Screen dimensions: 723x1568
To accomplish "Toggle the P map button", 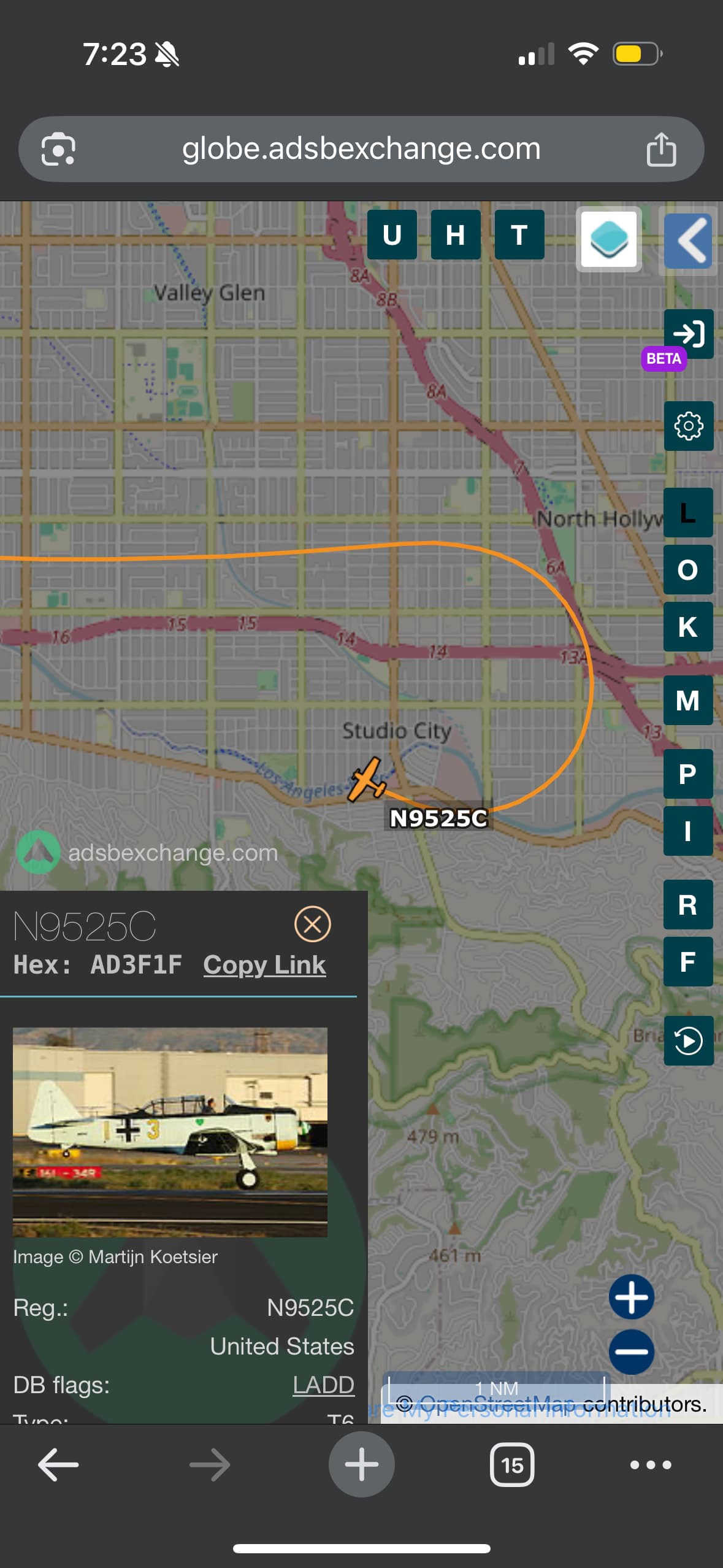I will pos(688,774).
